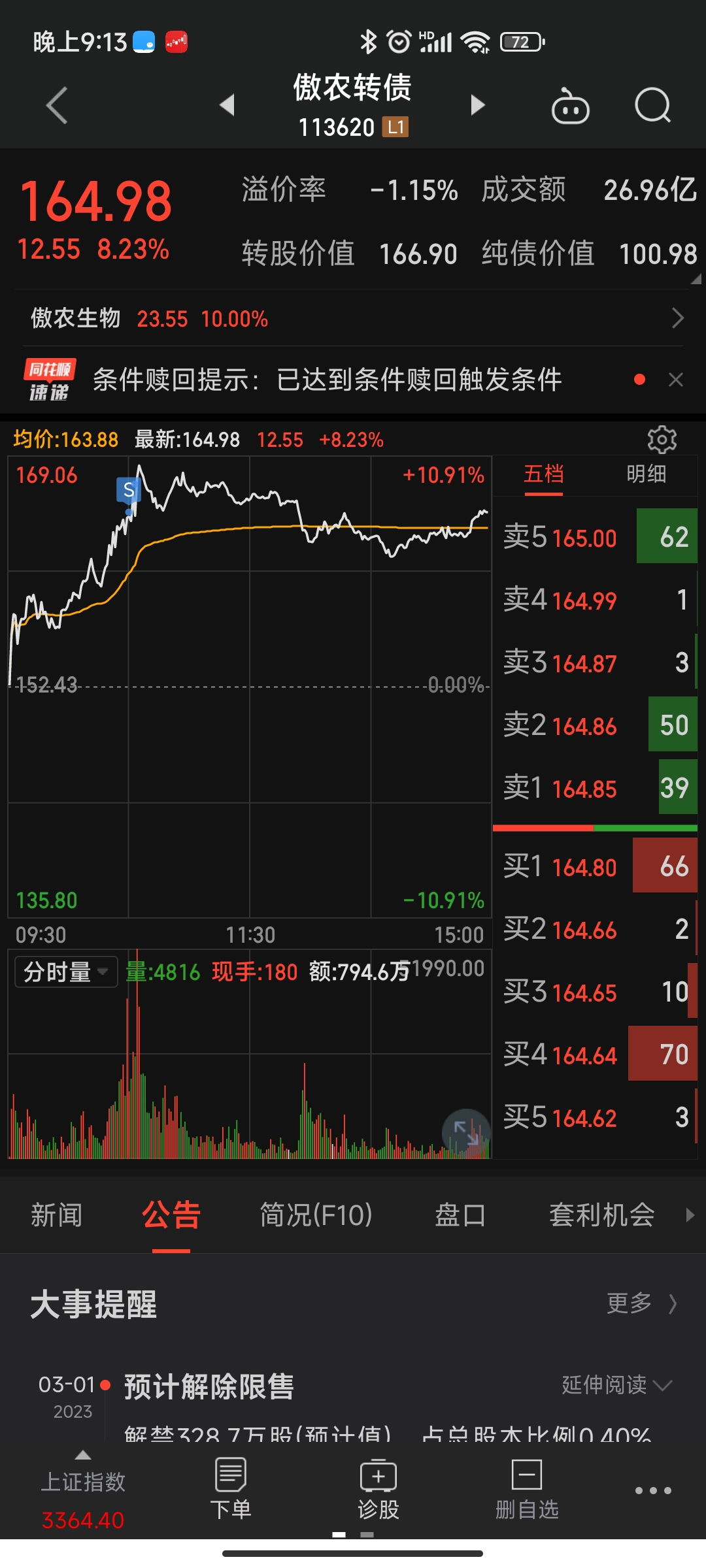This screenshot has width=706, height=1568.
Task: Select the 五档 tab
Action: click(x=543, y=474)
